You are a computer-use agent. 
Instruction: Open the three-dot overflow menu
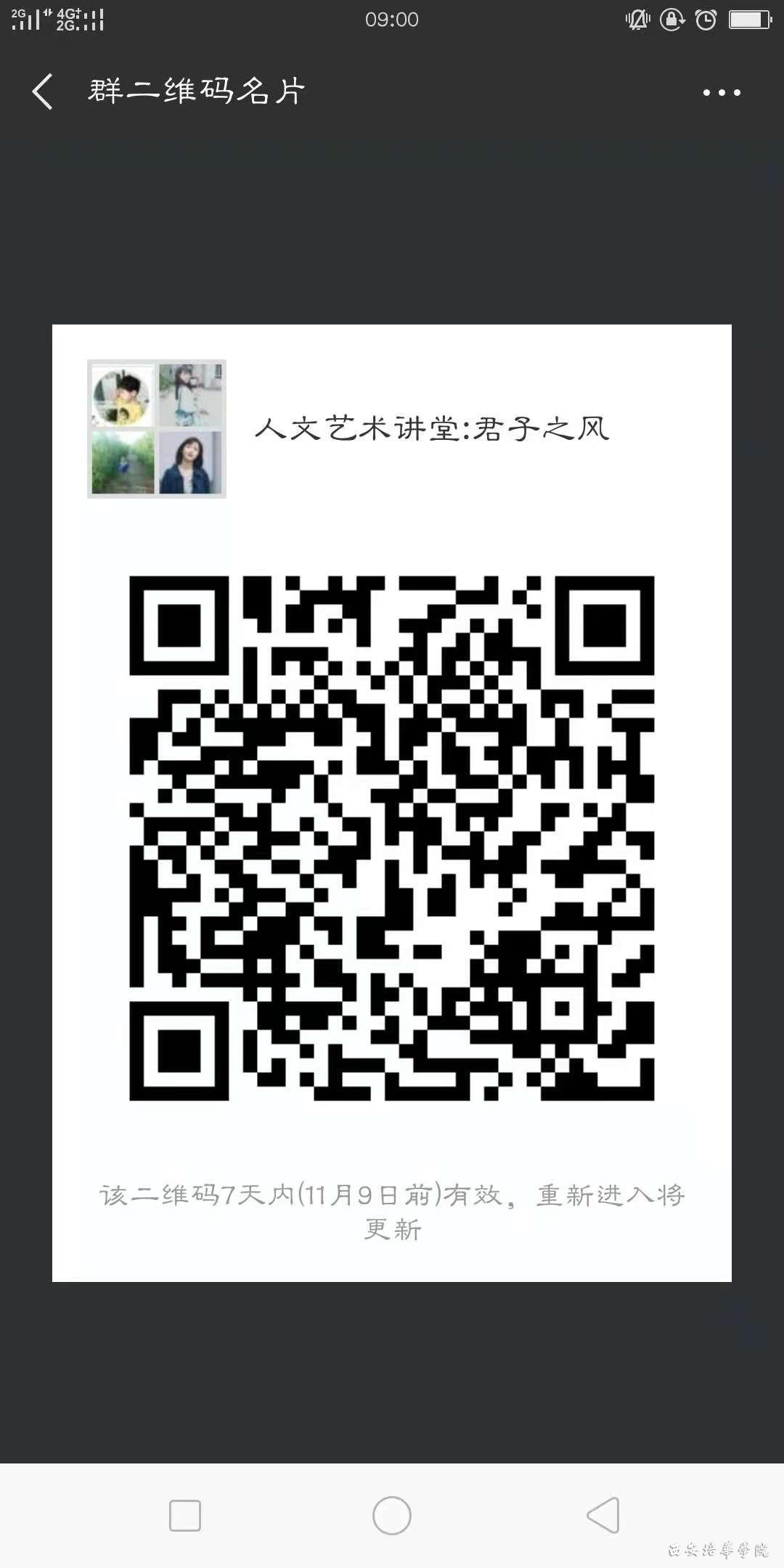pos(721,92)
